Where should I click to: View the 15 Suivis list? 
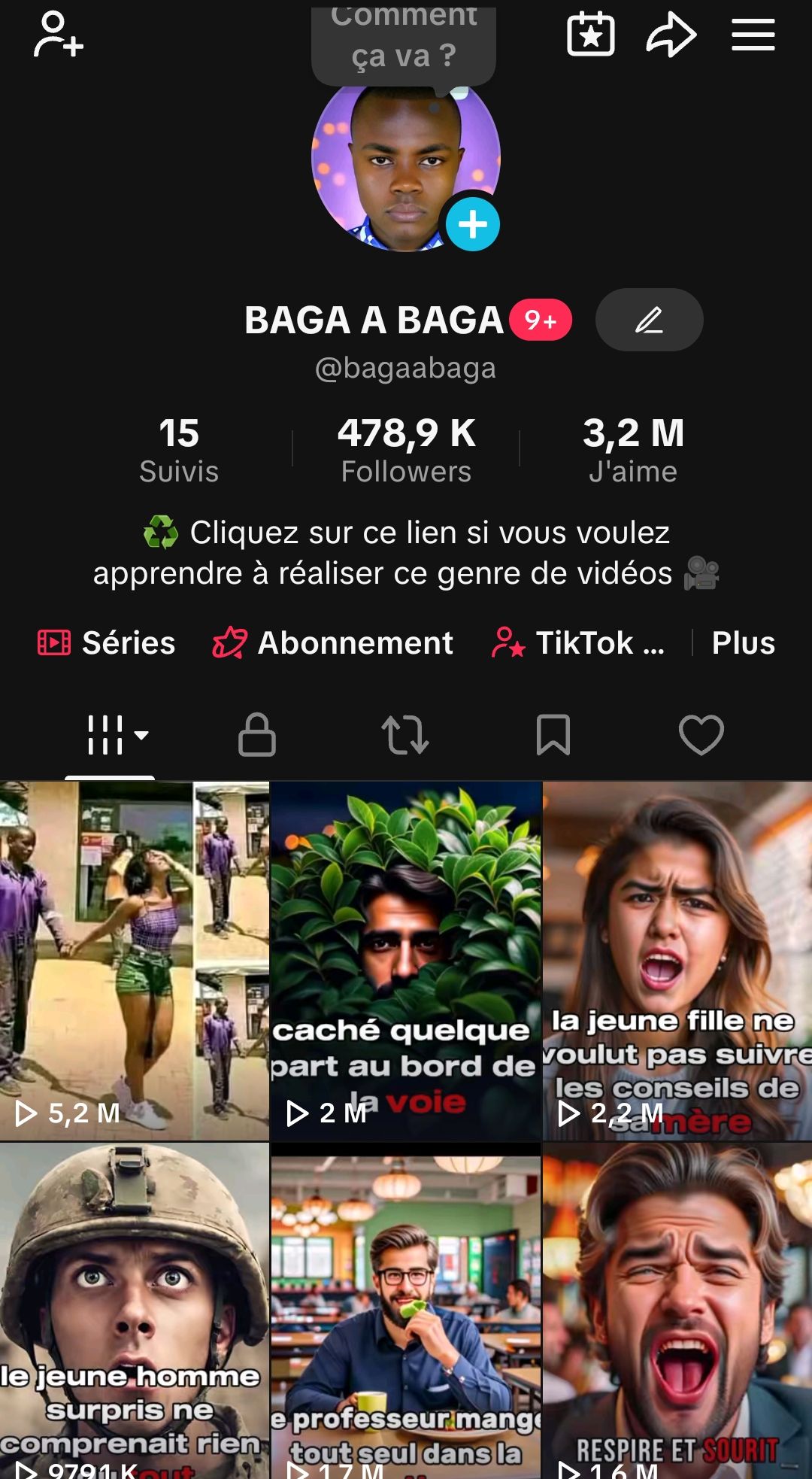[x=179, y=449]
